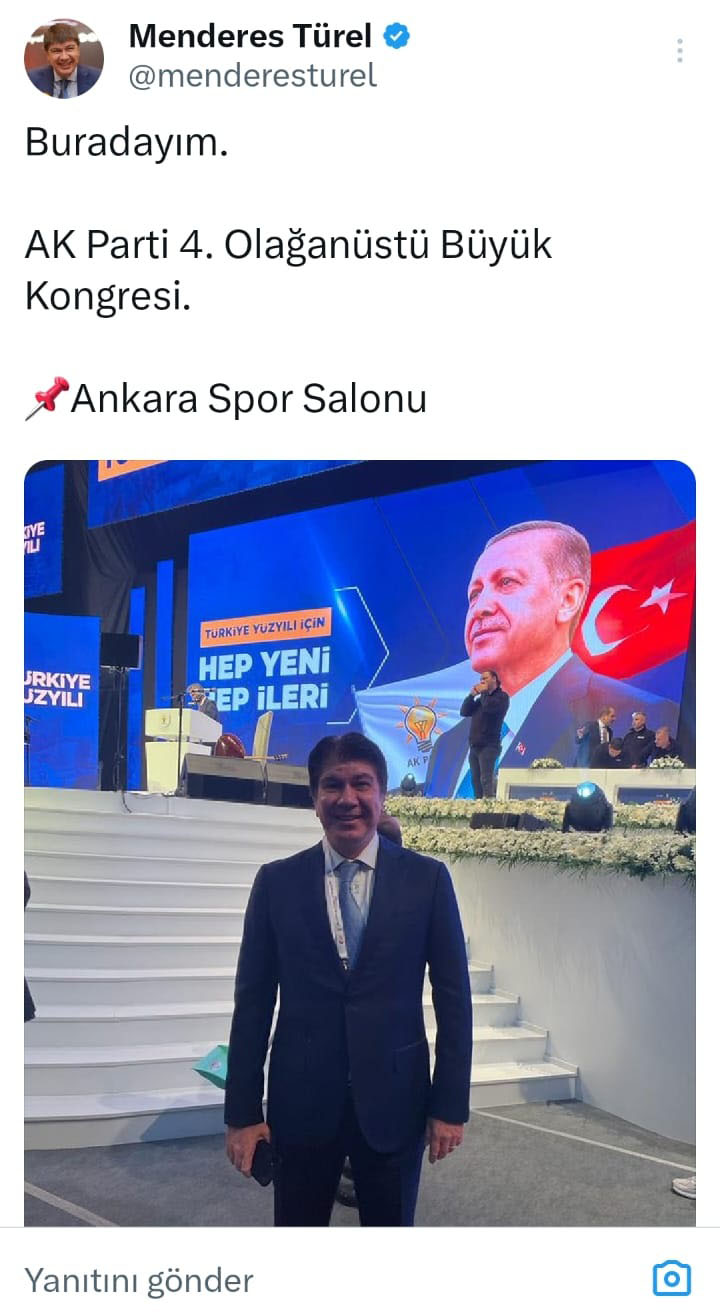The height and width of the screenshot is (1312, 720).
Task: Open the tweet's overflow menu
Action: tap(680, 51)
